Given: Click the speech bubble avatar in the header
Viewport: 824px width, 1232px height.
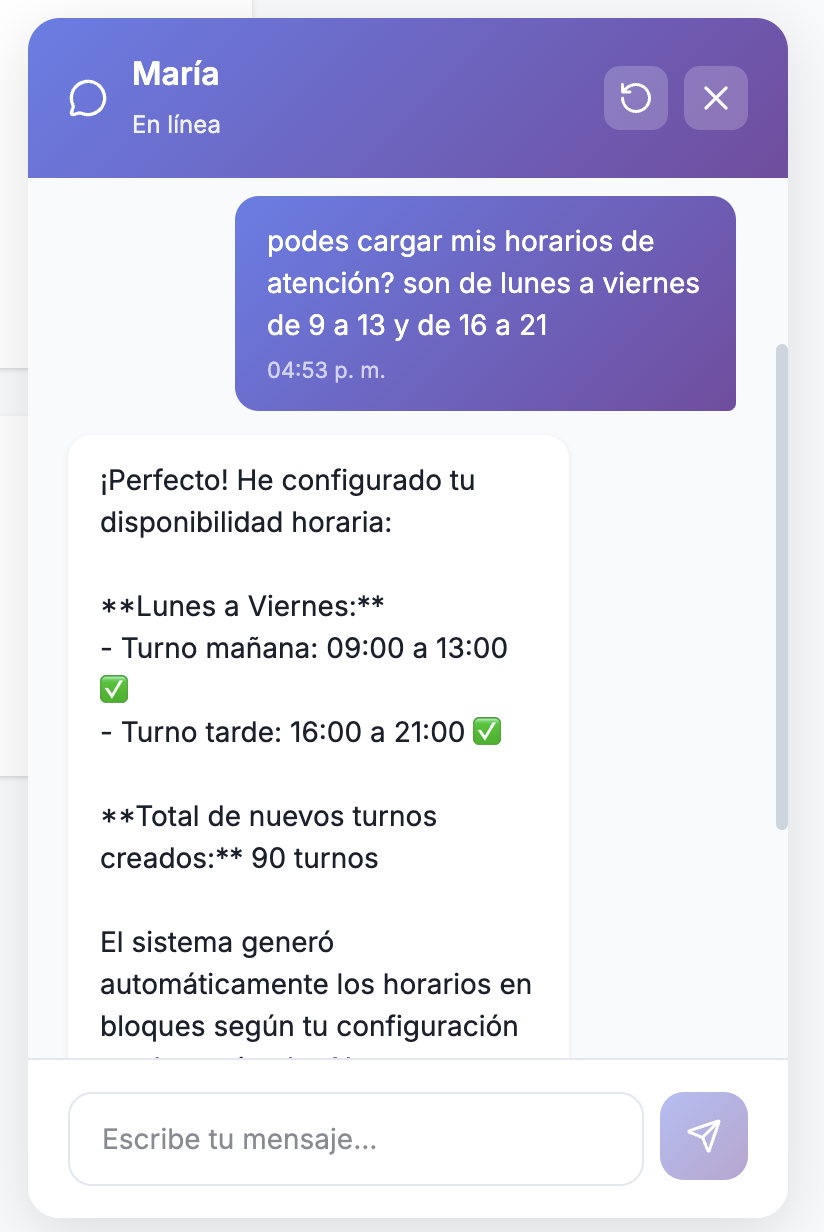Looking at the screenshot, I should click(88, 98).
